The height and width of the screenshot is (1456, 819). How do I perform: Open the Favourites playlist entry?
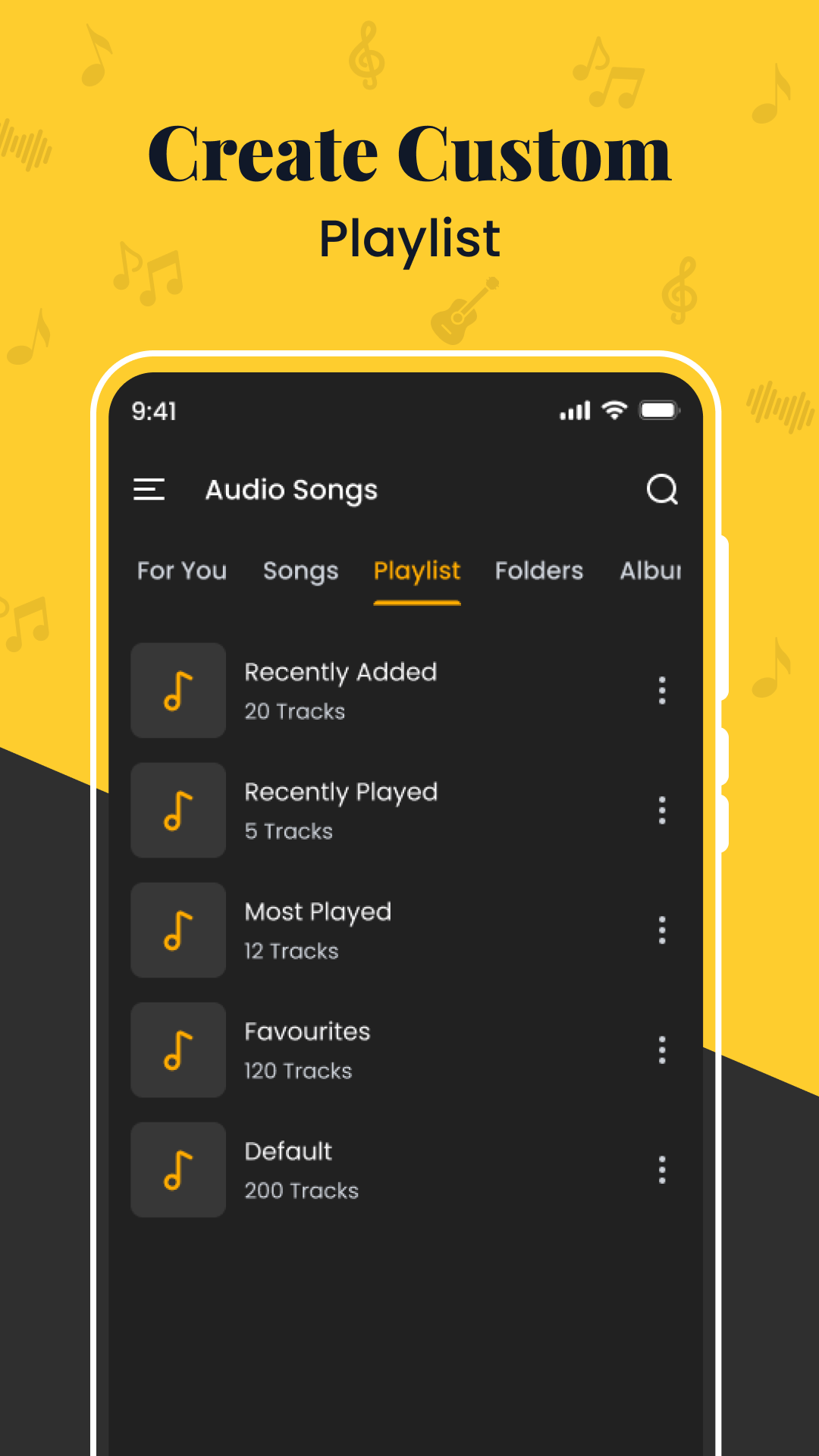379,1050
